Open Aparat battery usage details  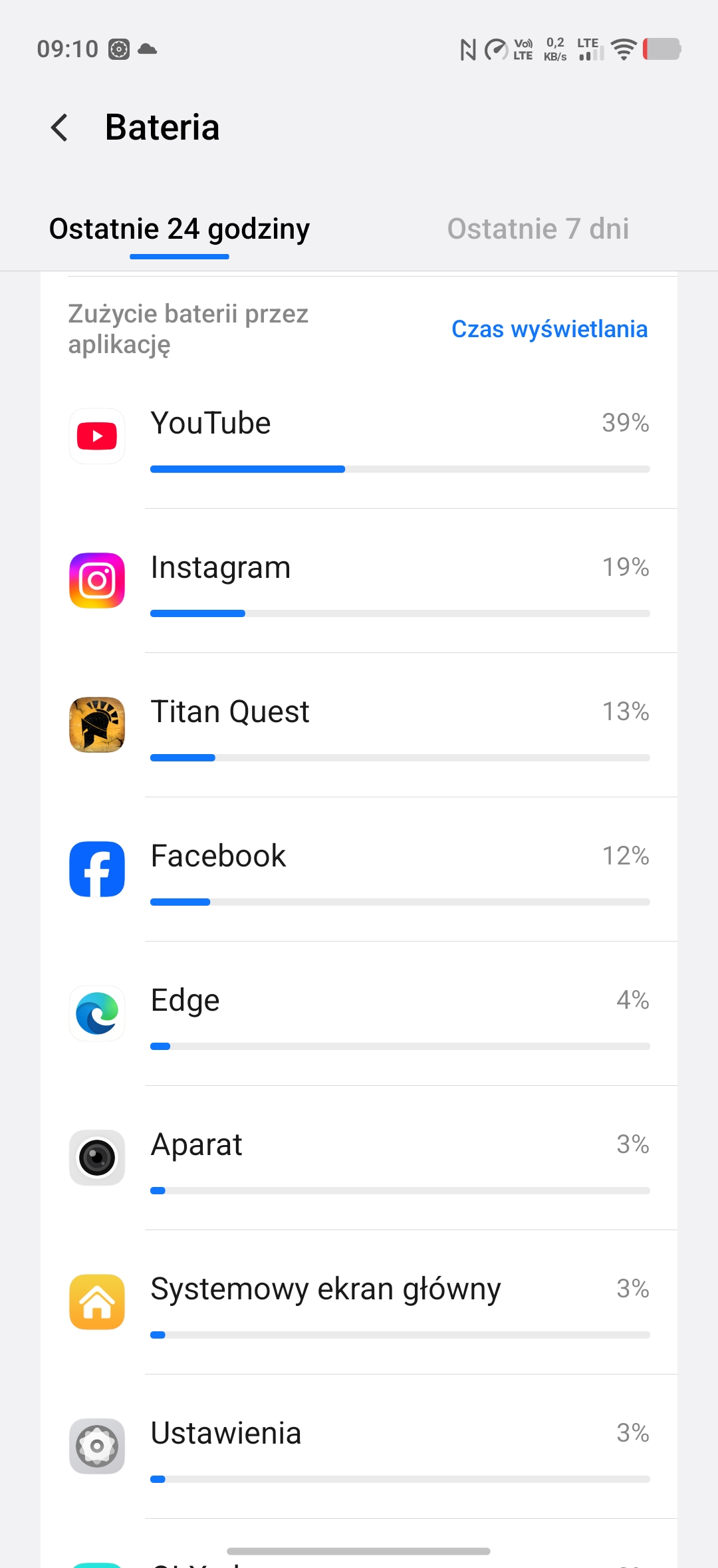pos(359,1158)
